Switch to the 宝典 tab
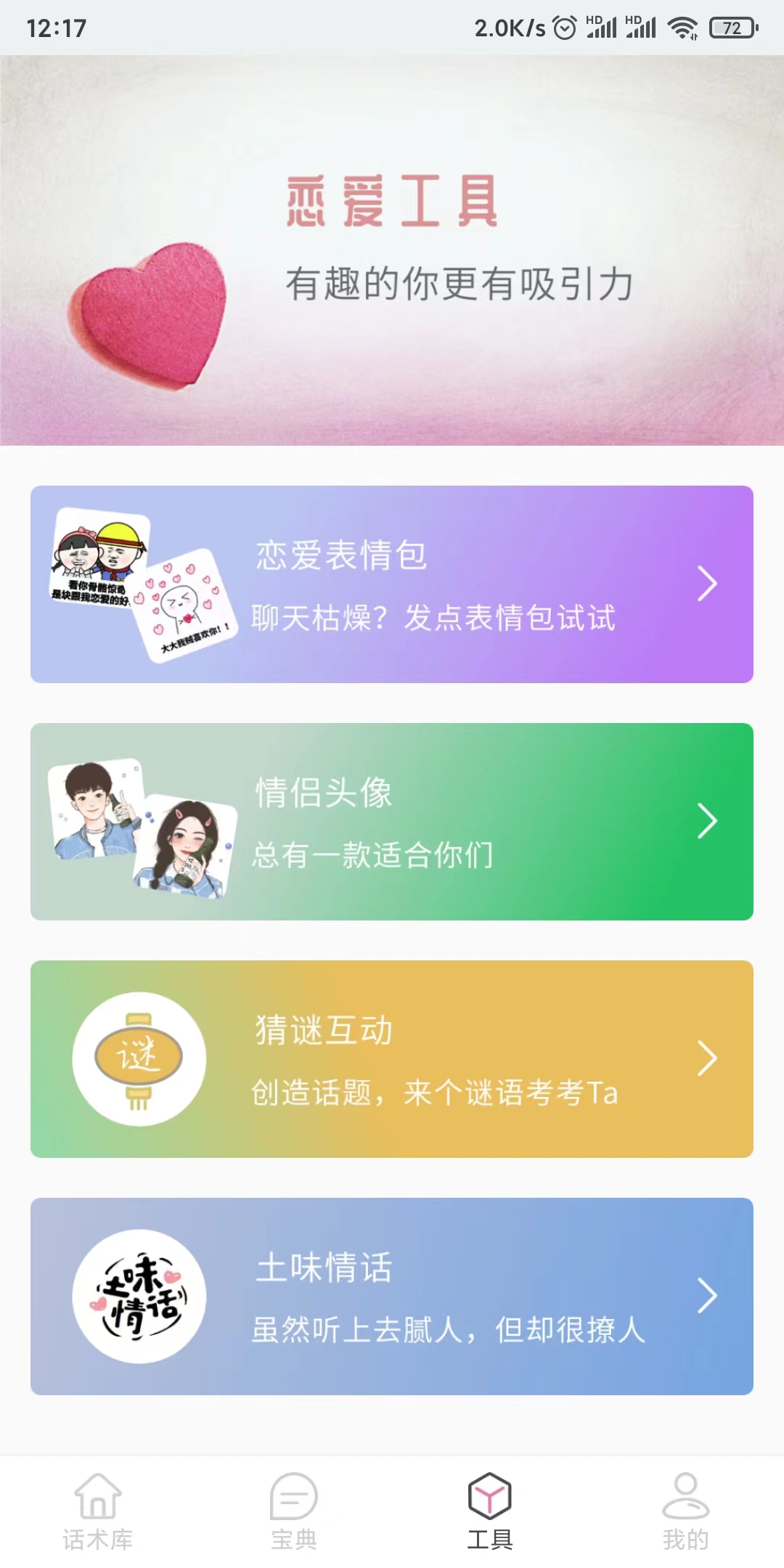 click(x=294, y=1511)
